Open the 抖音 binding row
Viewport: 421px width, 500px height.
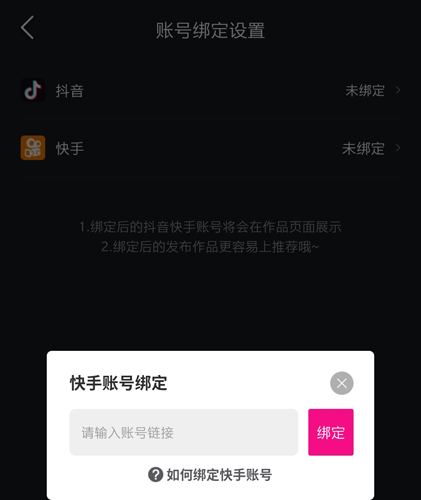[x=210, y=90]
